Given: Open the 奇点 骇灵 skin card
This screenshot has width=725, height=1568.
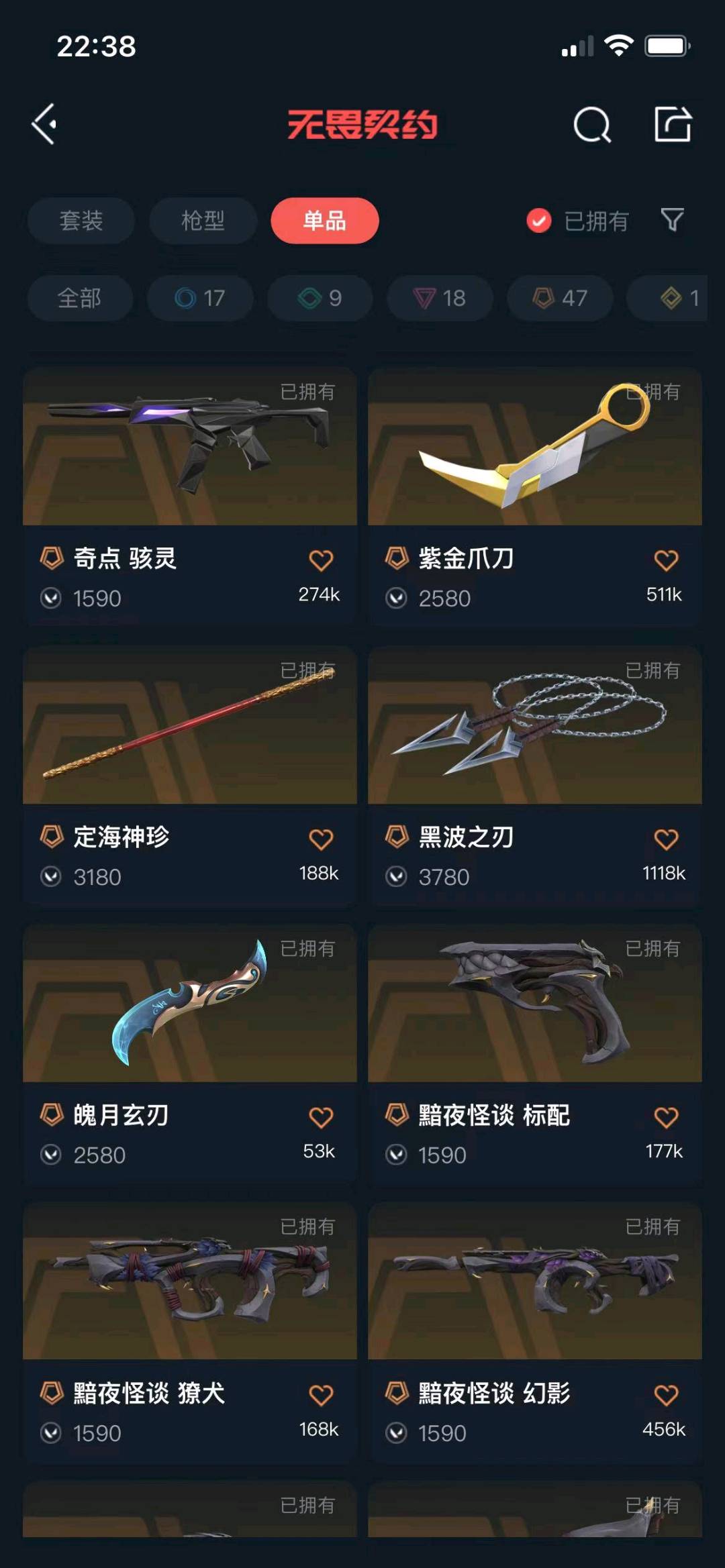Looking at the screenshot, I should click(x=189, y=470).
